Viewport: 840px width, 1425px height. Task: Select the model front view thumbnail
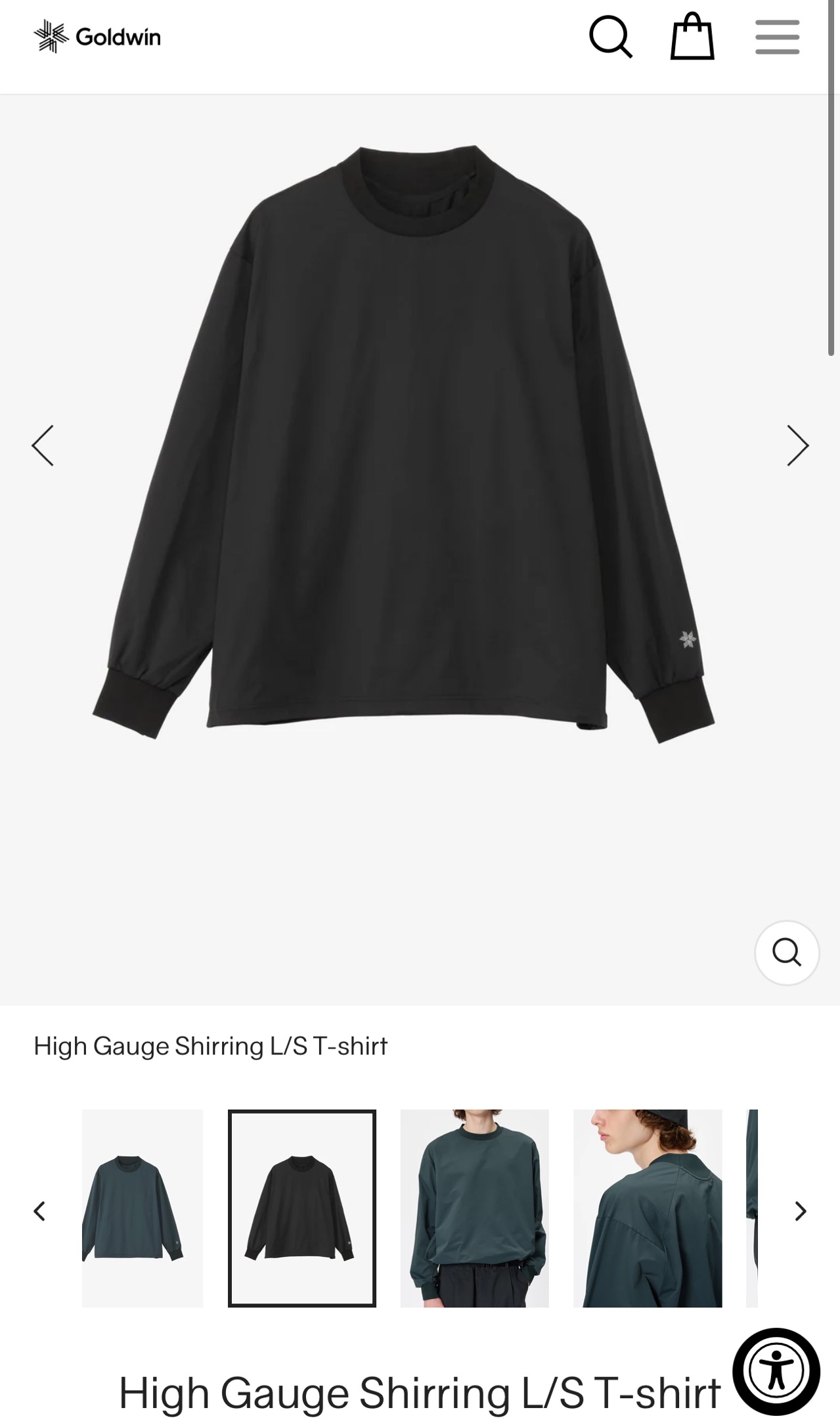(x=474, y=1208)
